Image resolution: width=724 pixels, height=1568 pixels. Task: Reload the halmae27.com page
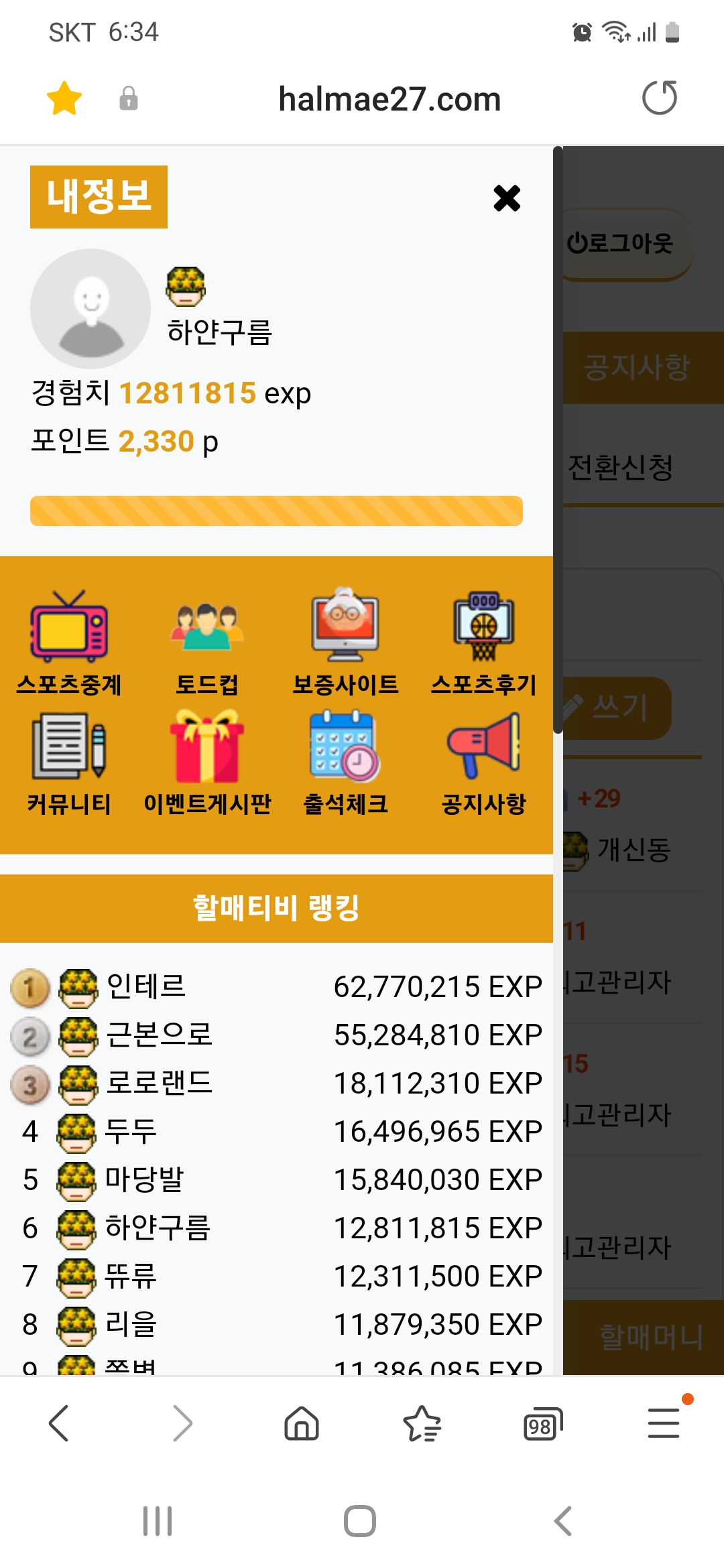tap(660, 99)
